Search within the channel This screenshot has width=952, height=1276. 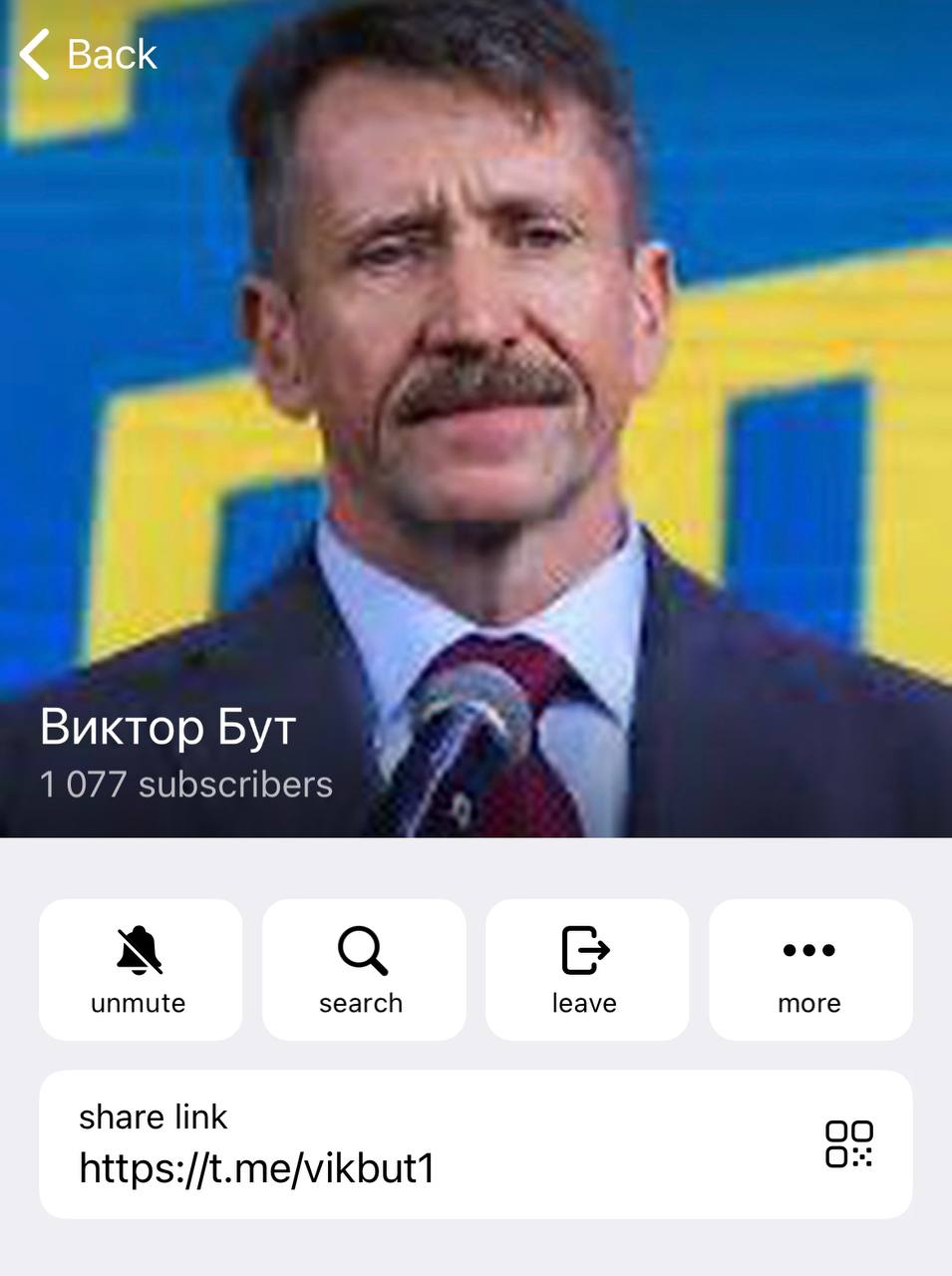point(363,969)
